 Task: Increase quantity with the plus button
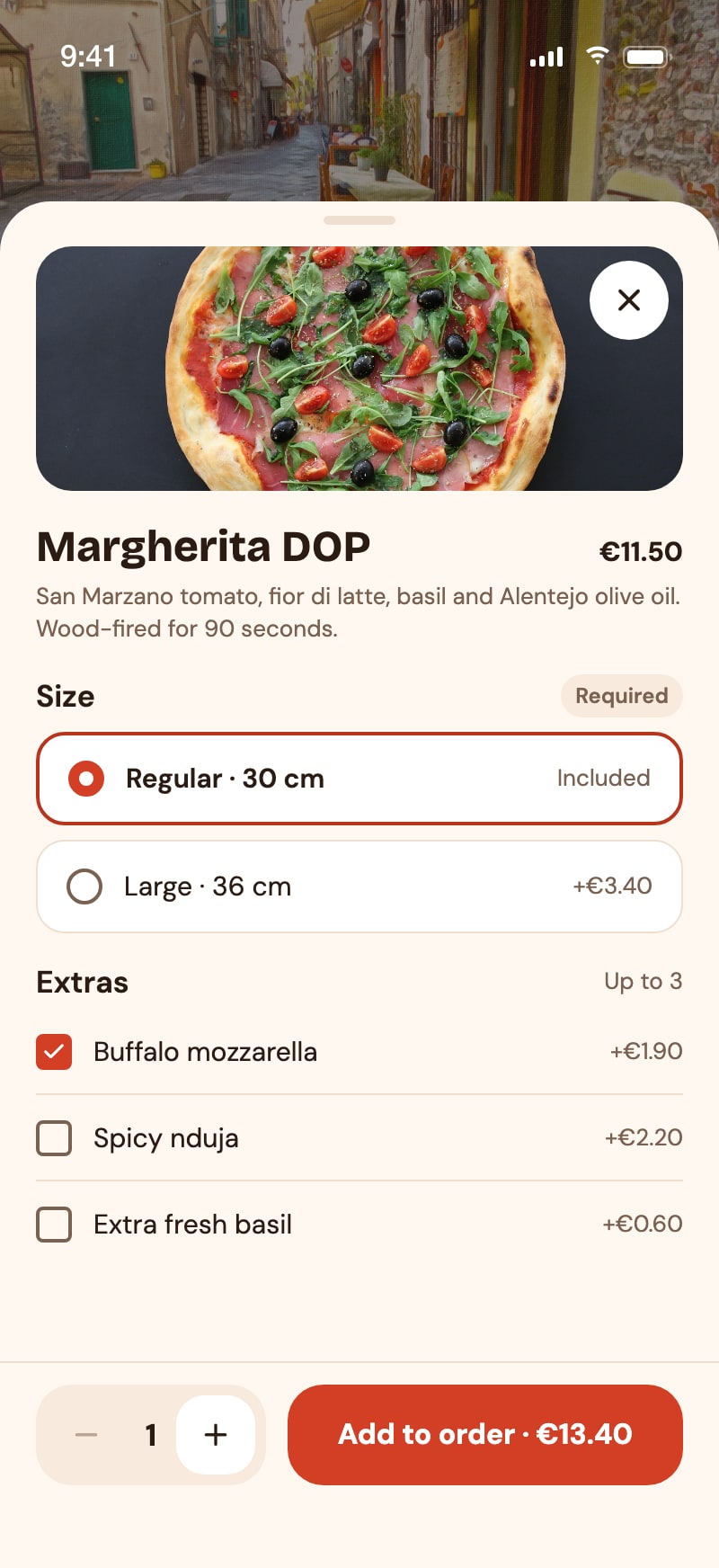[216, 1435]
